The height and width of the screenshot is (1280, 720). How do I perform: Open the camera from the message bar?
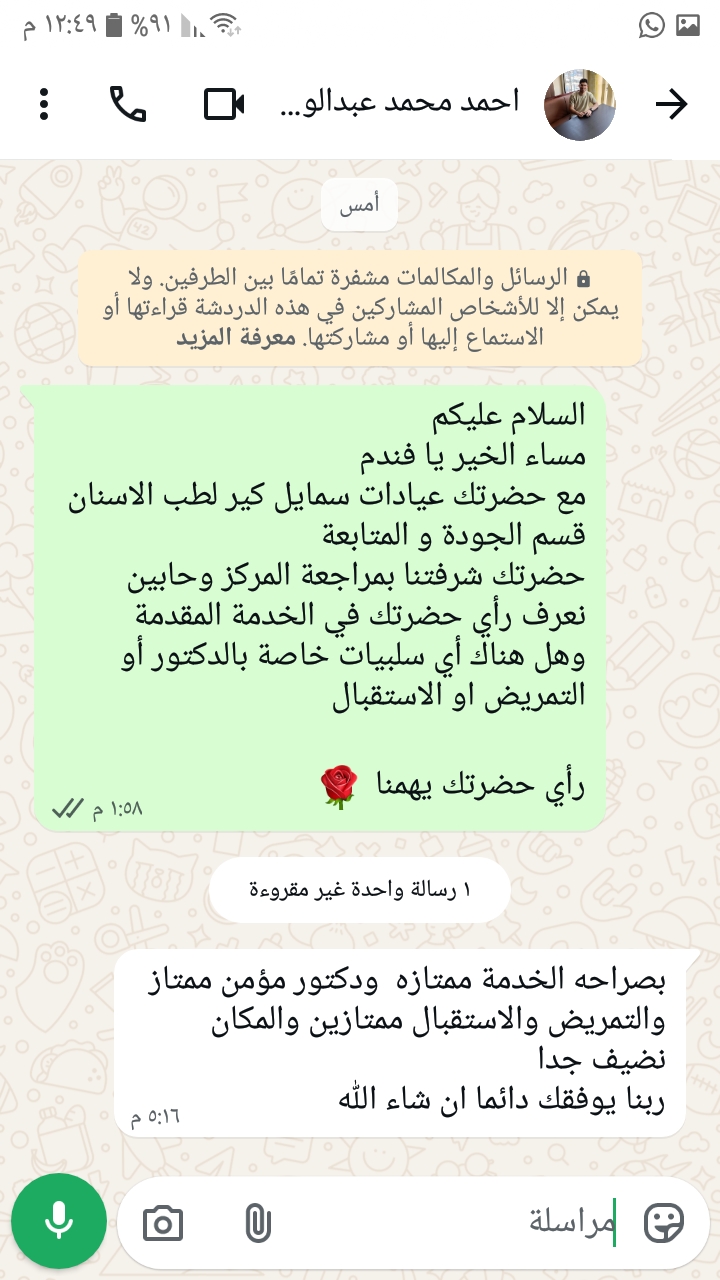[163, 1223]
